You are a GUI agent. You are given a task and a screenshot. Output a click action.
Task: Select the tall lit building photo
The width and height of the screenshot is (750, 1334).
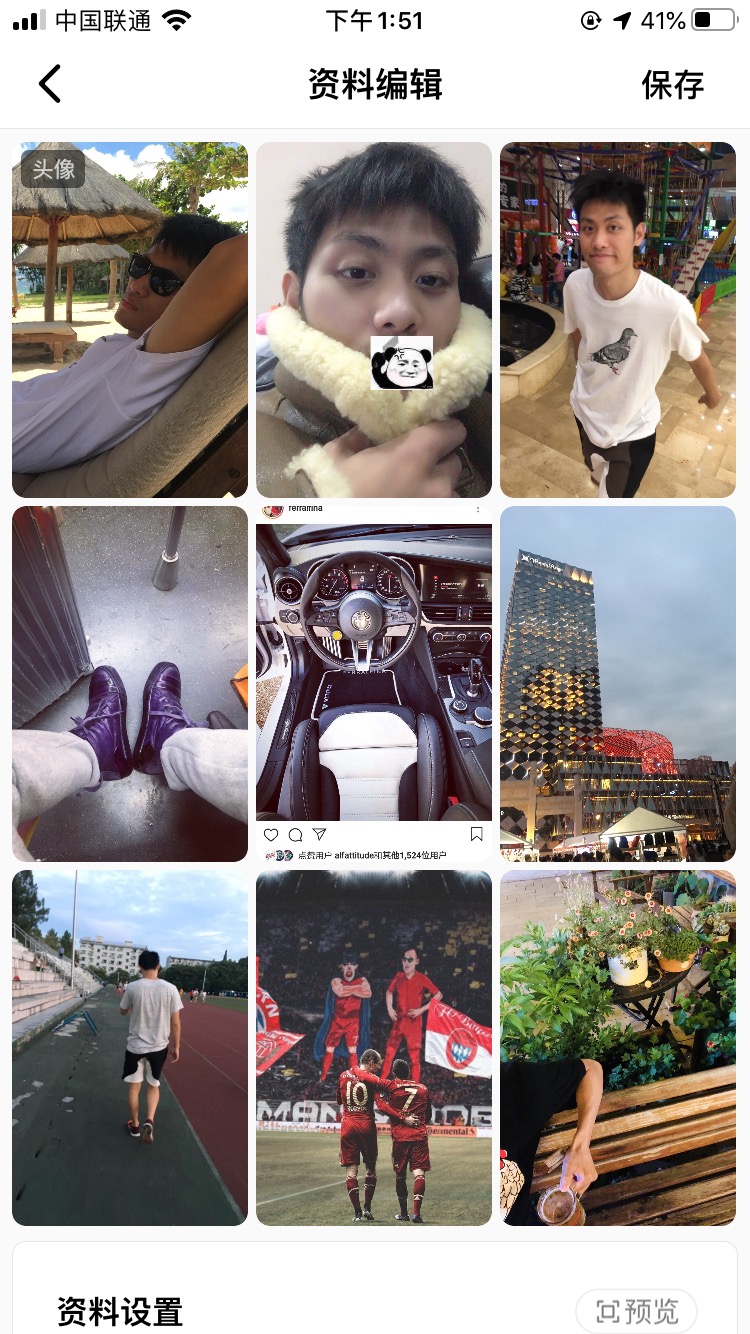618,684
